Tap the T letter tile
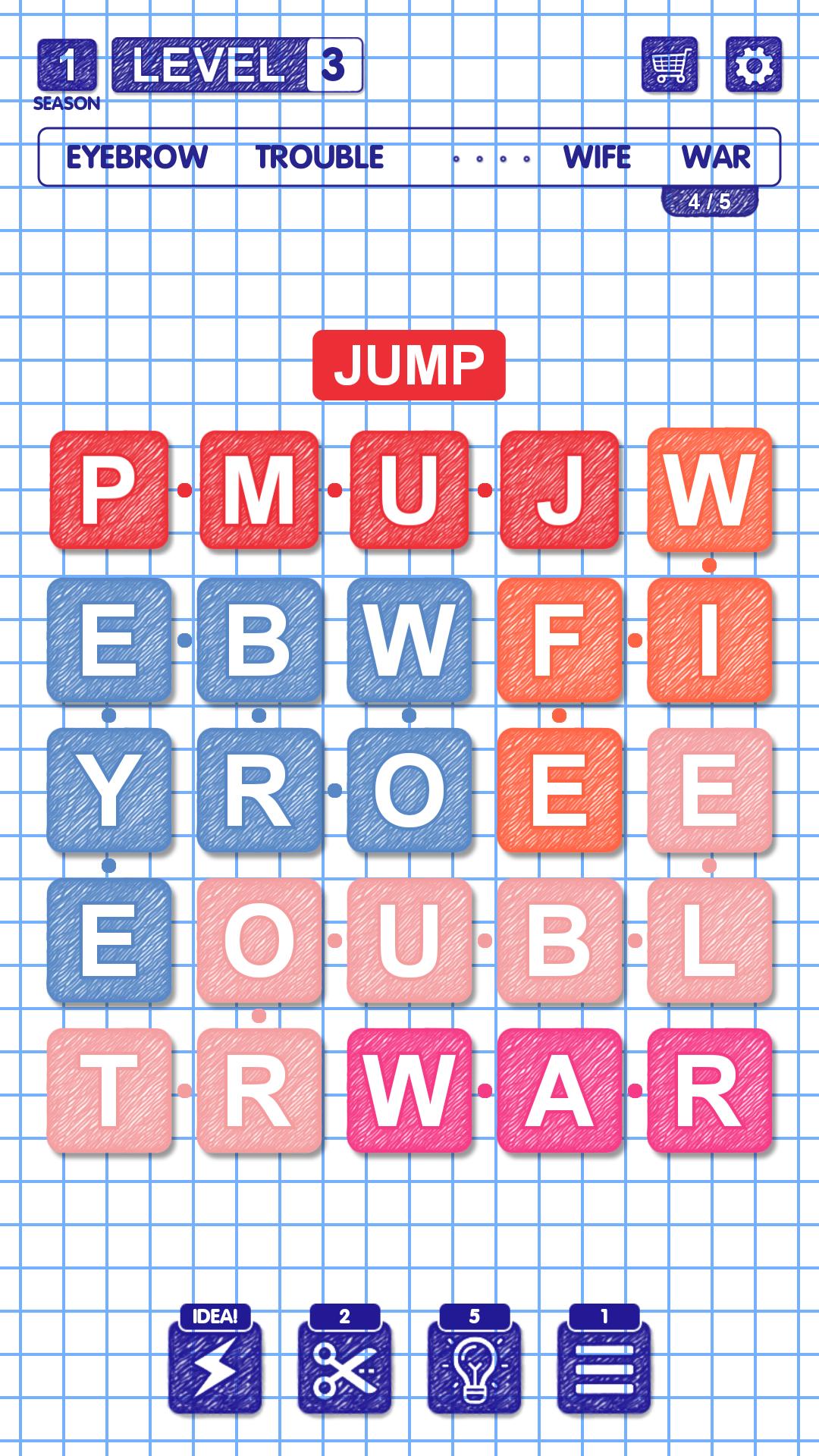The image size is (819, 1456). (109, 1090)
